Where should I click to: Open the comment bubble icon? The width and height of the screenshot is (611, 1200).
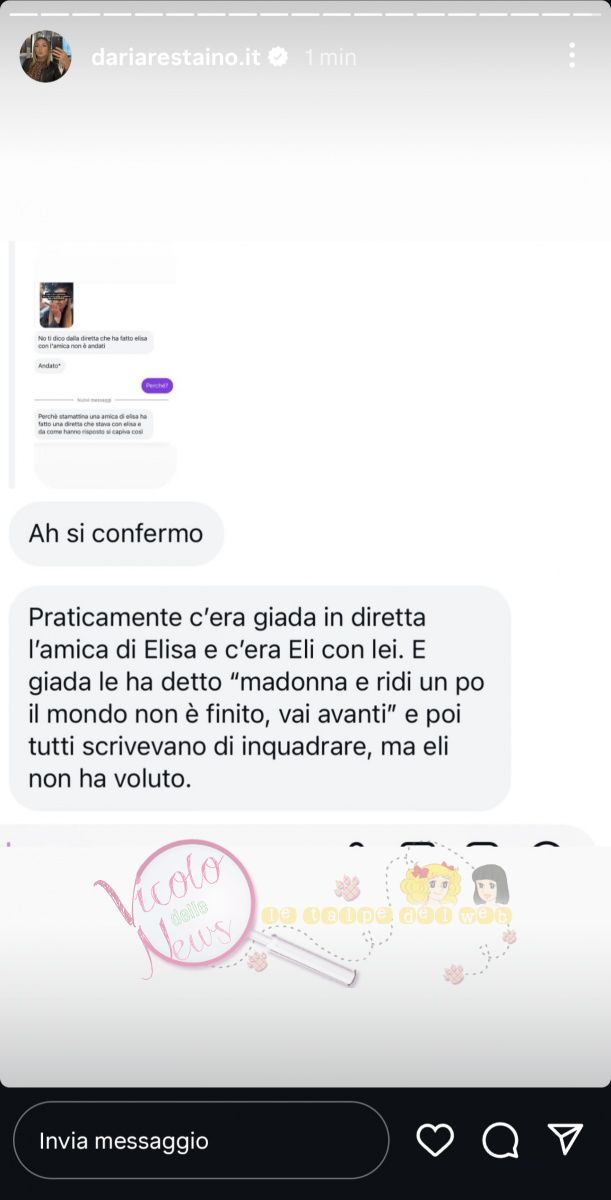(x=500, y=1140)
